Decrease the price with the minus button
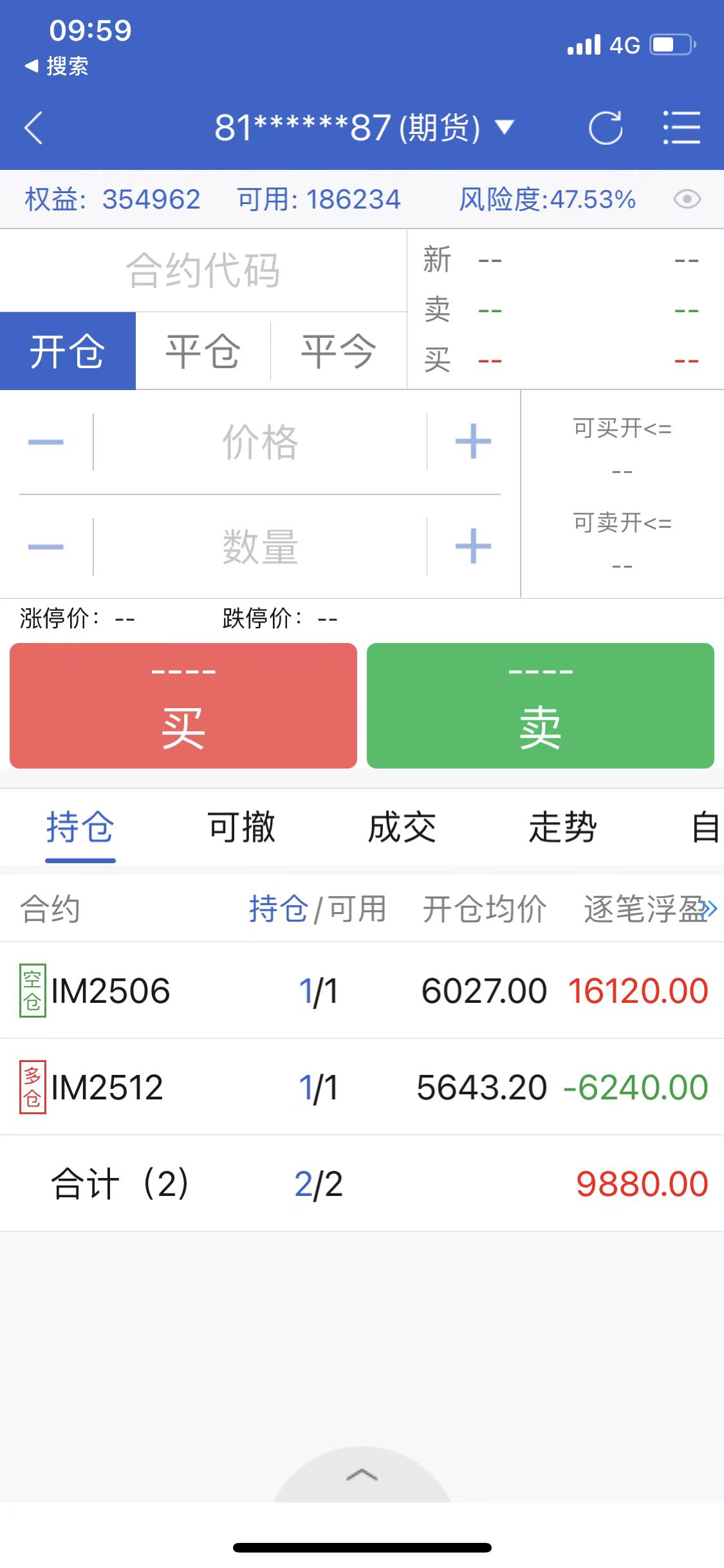This screenshot has width=724, height=1568. tap(46, 442)
